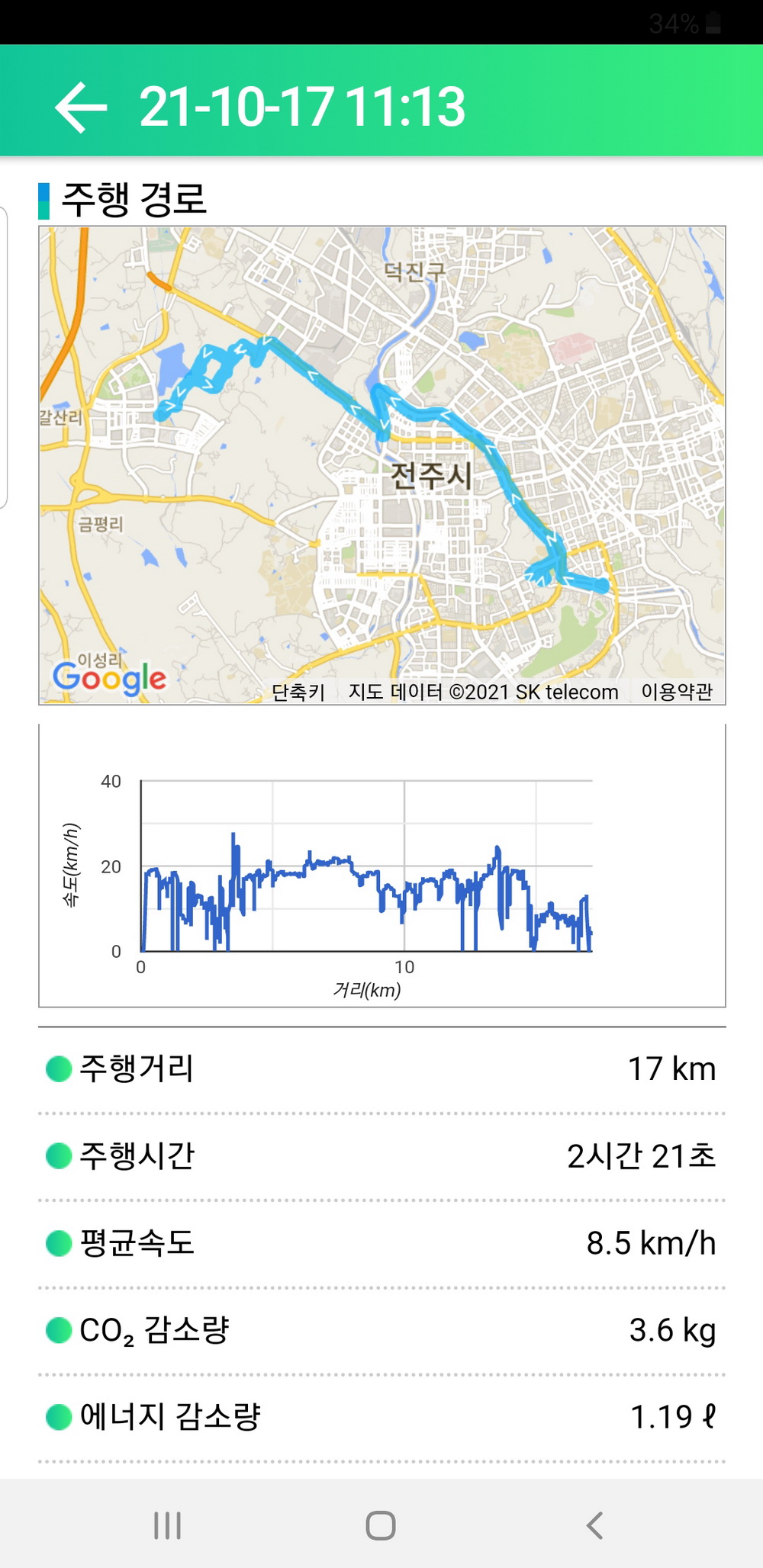Open the 이용약관 link on the map
The image size is (763, 1568).
pos(677,692)
